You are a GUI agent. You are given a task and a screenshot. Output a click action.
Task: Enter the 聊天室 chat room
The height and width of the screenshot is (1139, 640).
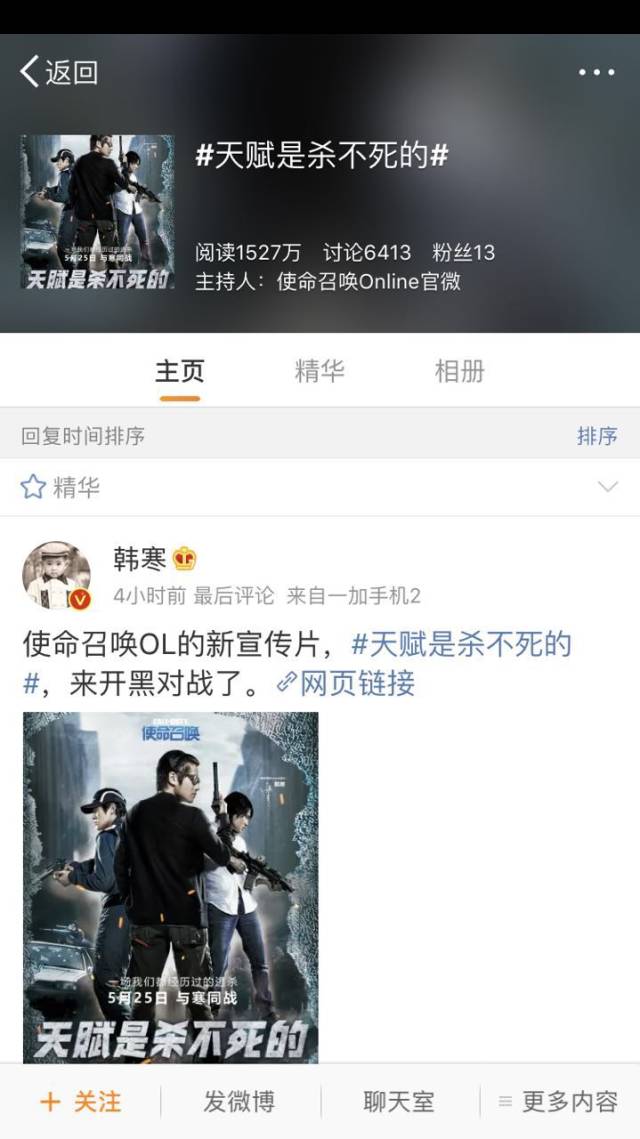coord(399,1102)
